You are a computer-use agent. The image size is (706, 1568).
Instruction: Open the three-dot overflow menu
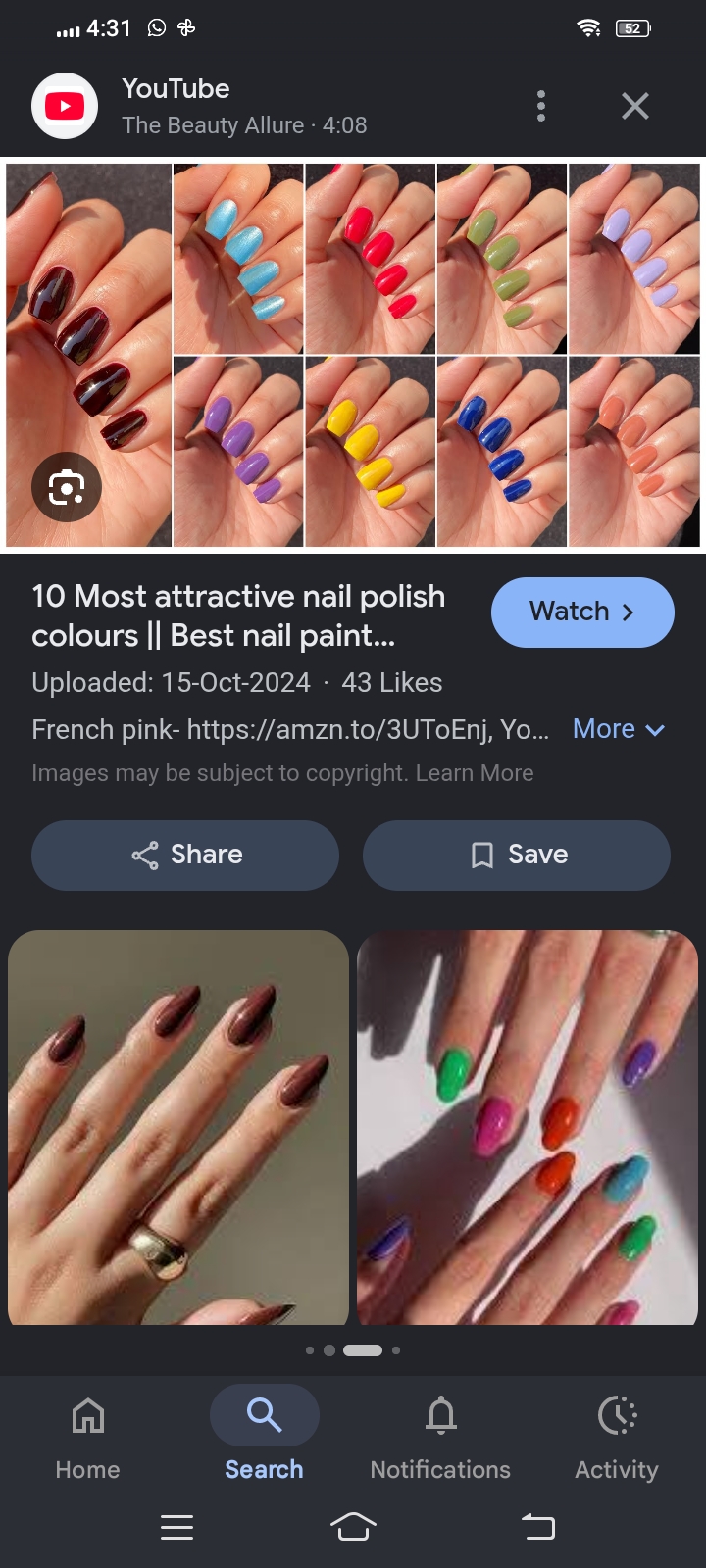(x=541, y=106)
